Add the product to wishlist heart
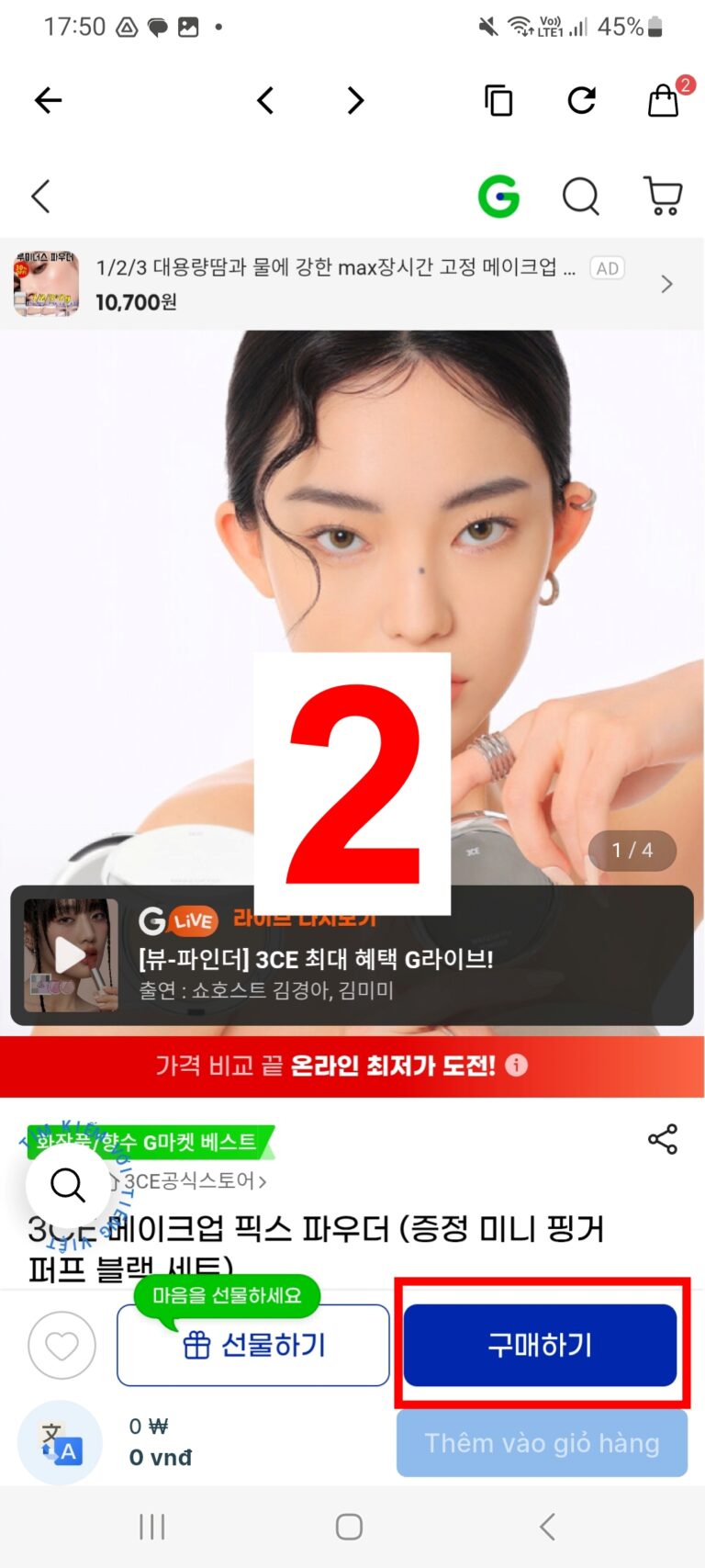Screen dimensions: 705x1568 [62, 1346]
